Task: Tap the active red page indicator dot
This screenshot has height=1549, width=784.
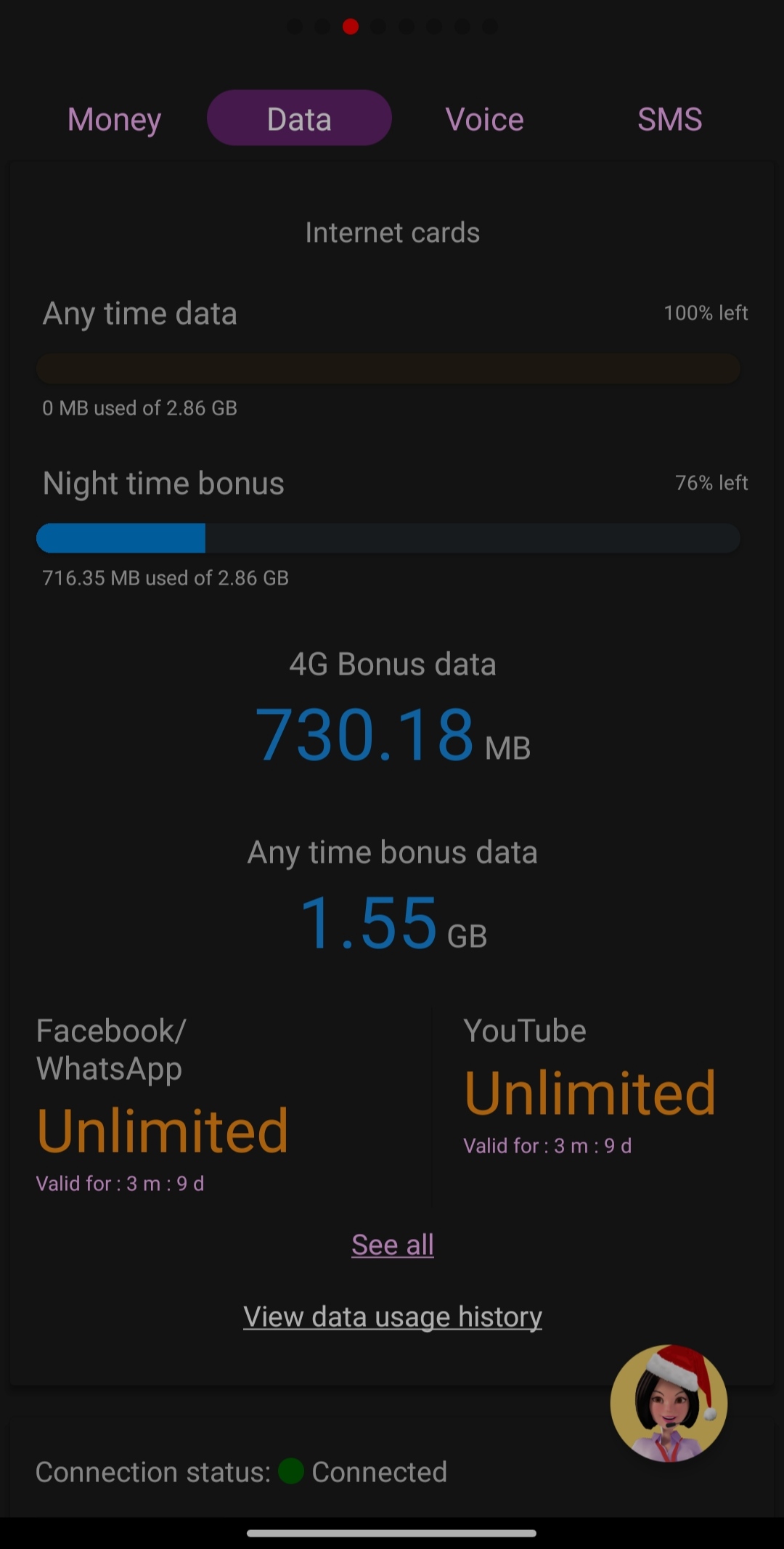Action: click(351, 27)
